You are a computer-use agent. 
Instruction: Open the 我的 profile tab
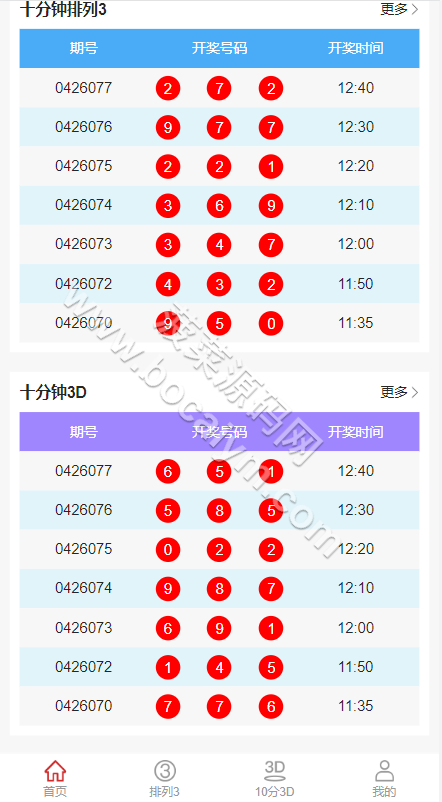click(384, 778)
